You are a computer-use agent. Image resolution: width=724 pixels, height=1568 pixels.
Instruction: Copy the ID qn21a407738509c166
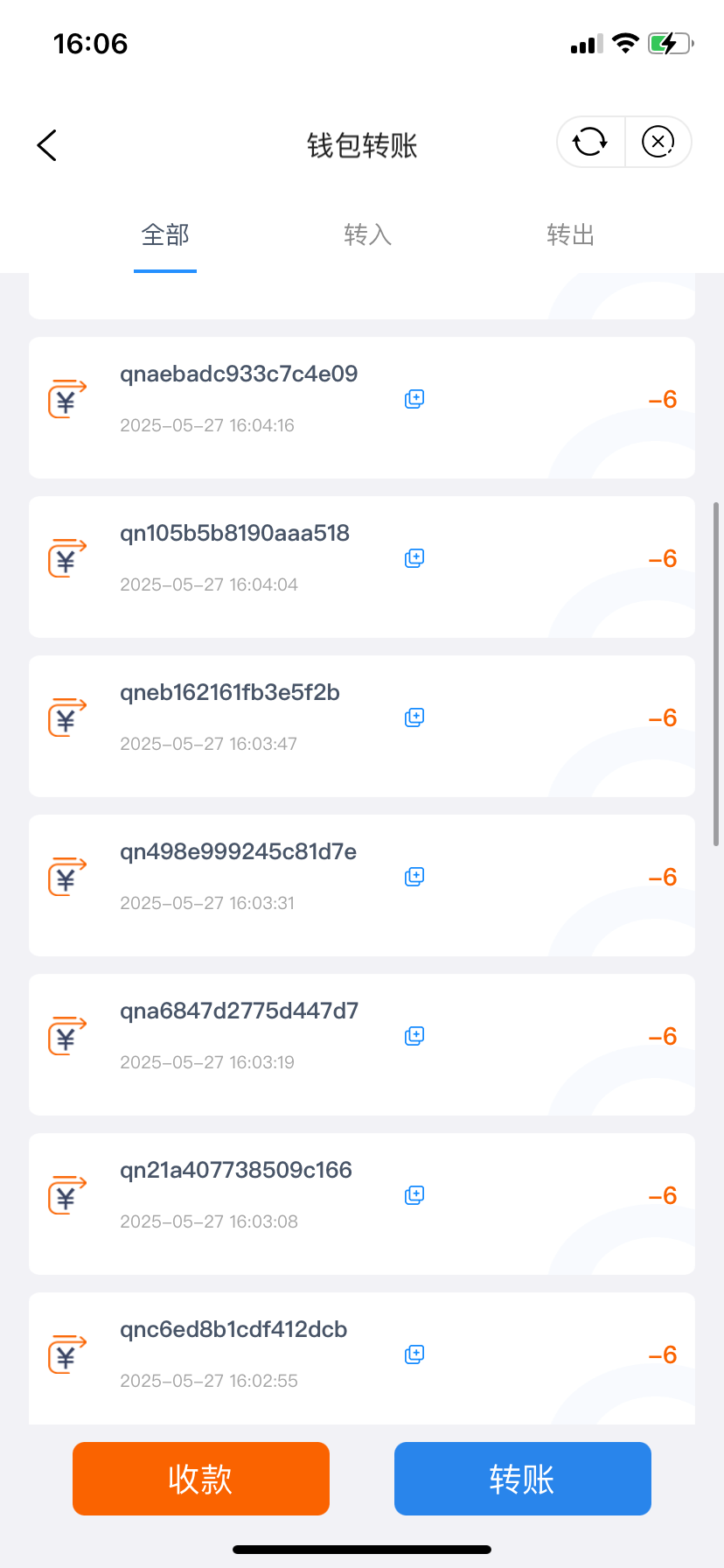[x=414, y=1195]
